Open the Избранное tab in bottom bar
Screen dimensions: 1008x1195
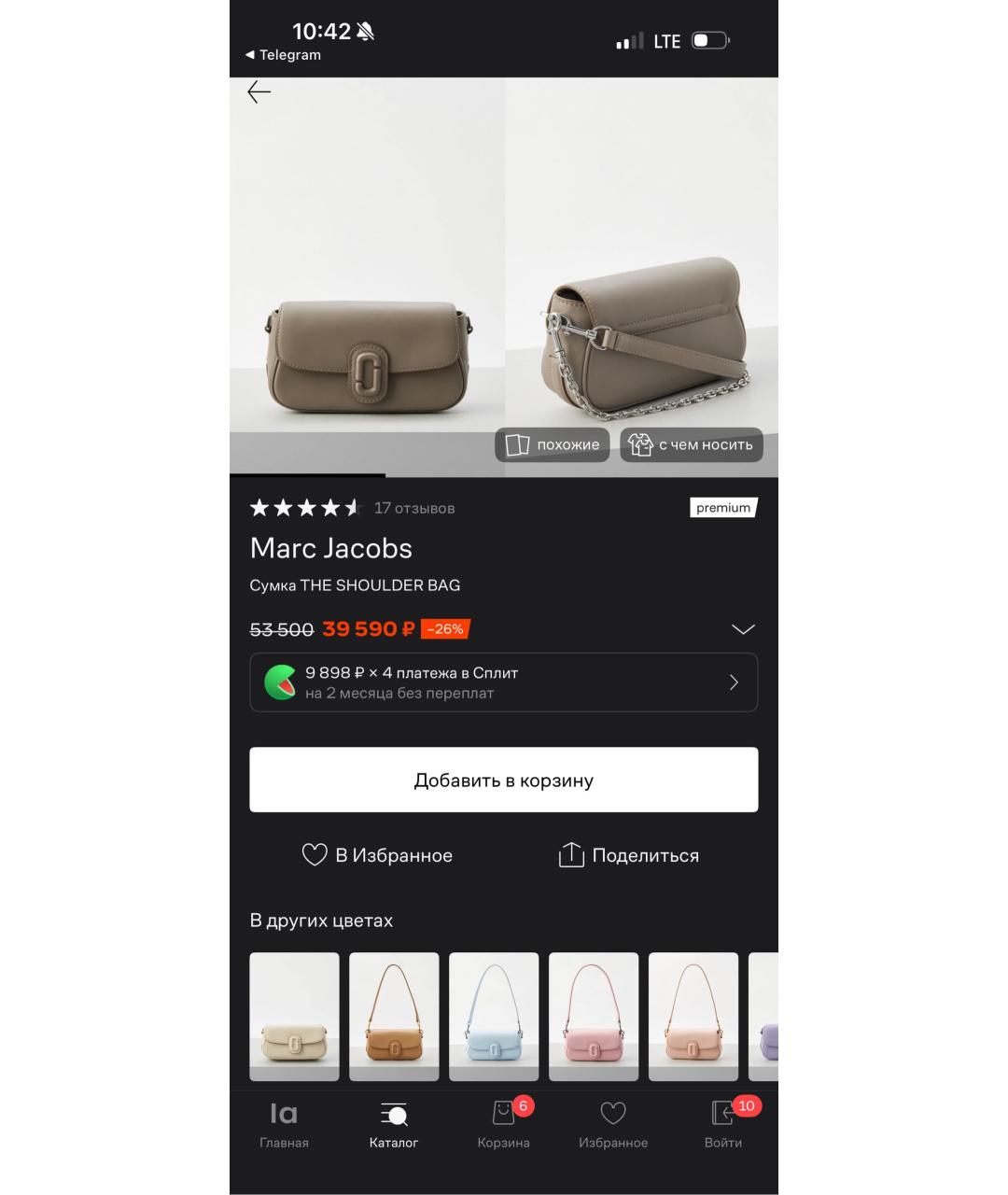pos(613,1124)
